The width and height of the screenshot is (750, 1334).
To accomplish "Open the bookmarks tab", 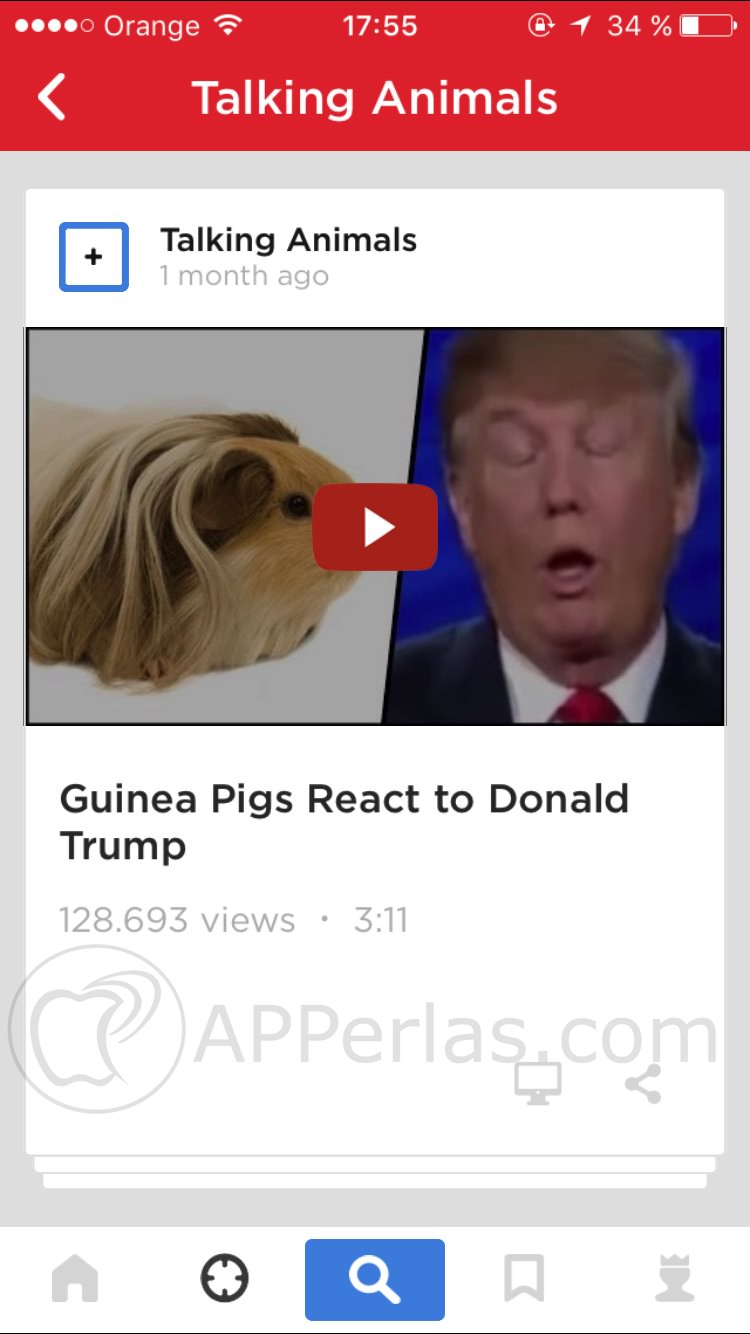I will (524, 1279).
